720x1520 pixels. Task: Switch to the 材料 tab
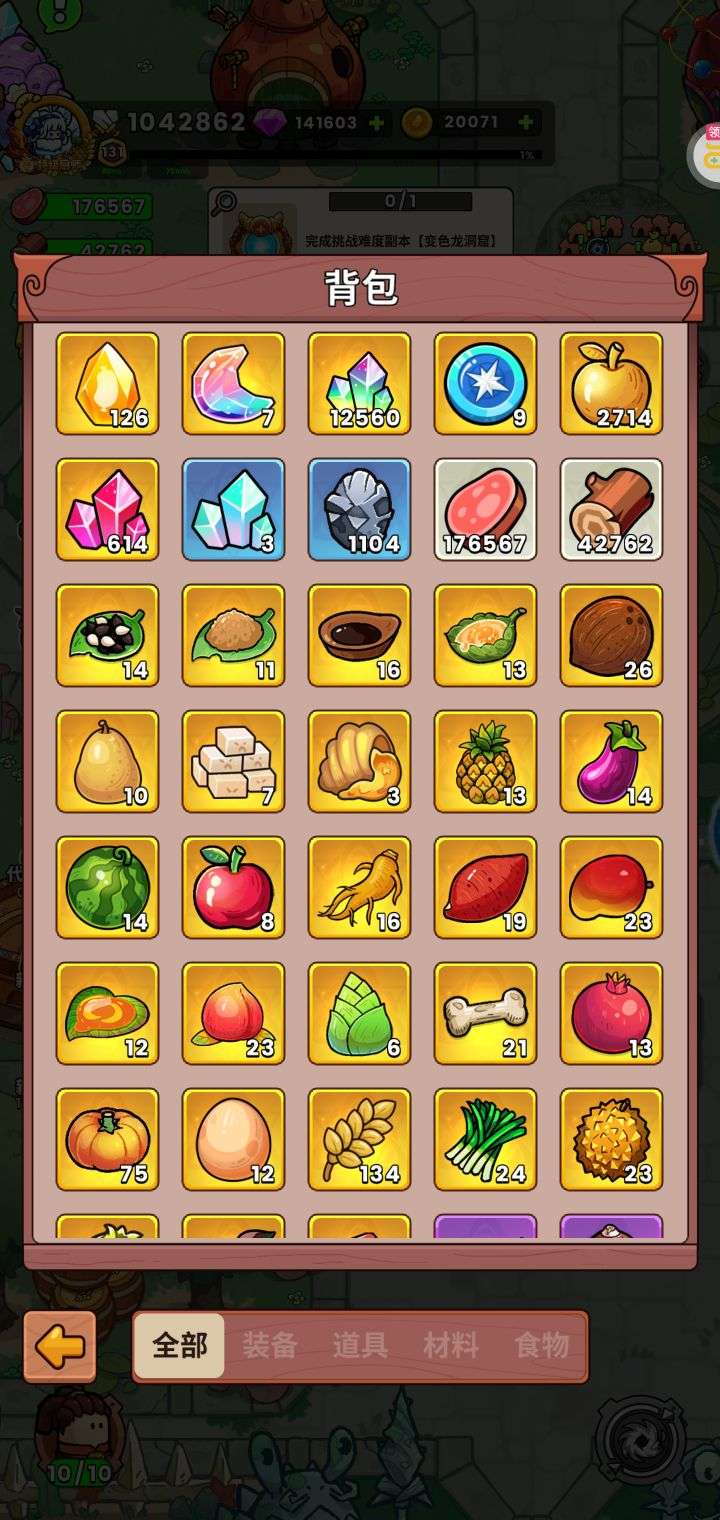point(451,1346)
